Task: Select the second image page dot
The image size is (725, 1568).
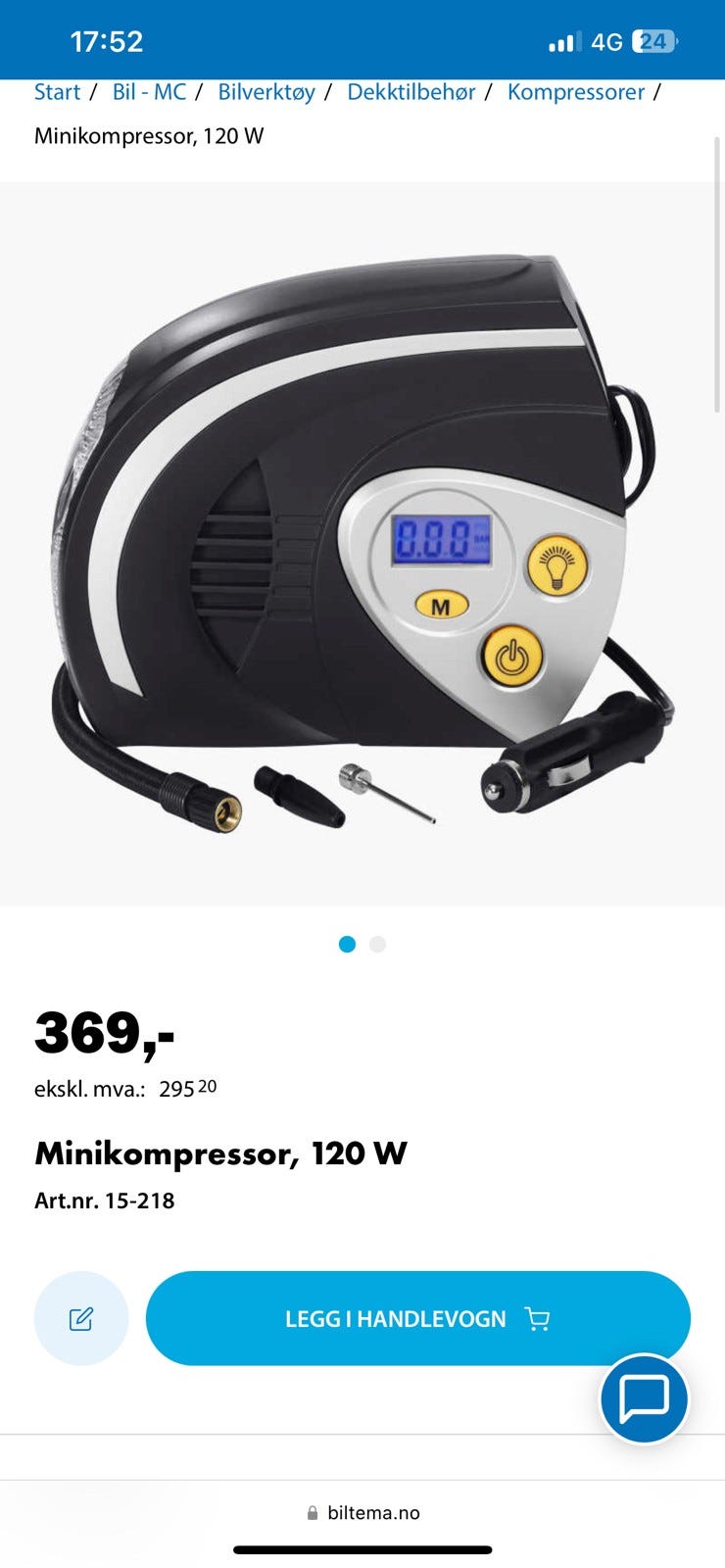Action: [377, 944]
